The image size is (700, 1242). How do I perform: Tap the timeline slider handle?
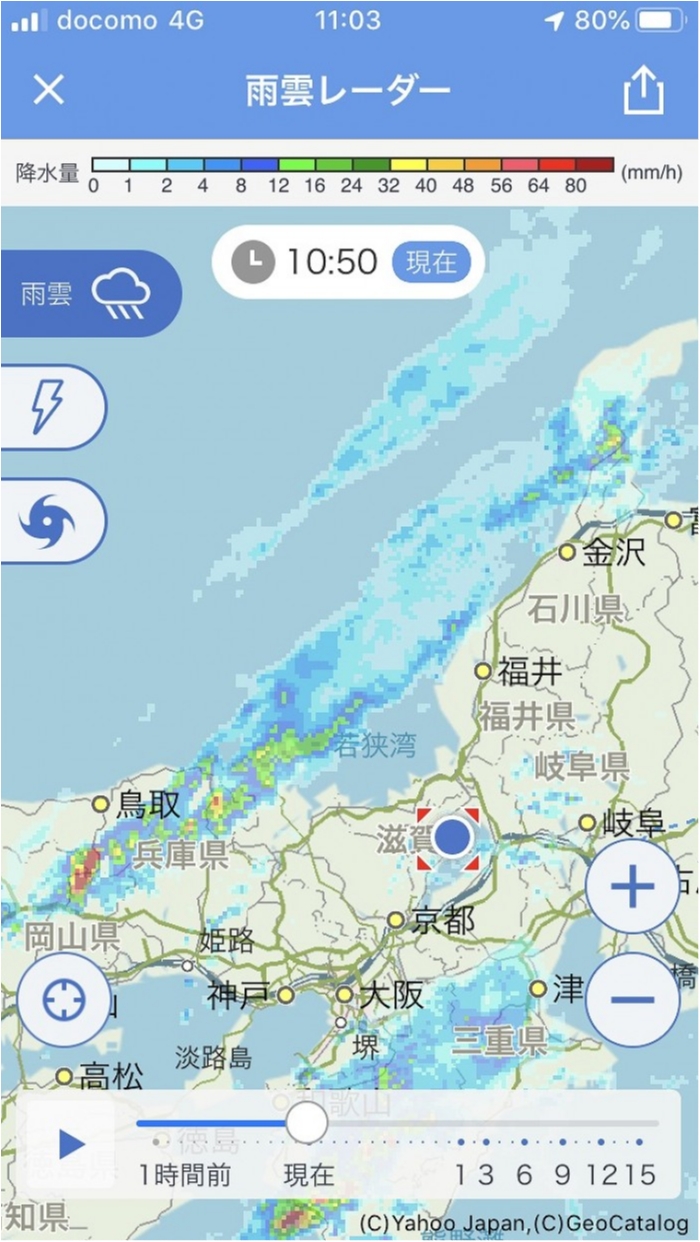[306, 1122]
